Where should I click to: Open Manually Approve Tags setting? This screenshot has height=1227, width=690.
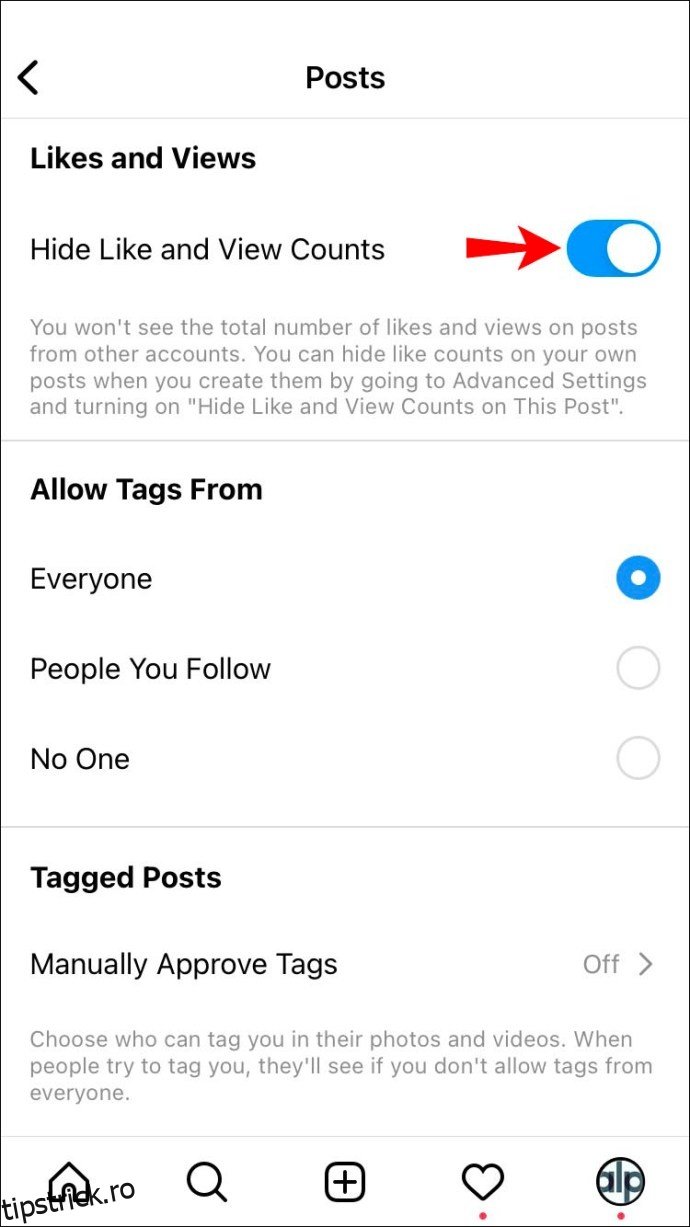pos(344,964)
